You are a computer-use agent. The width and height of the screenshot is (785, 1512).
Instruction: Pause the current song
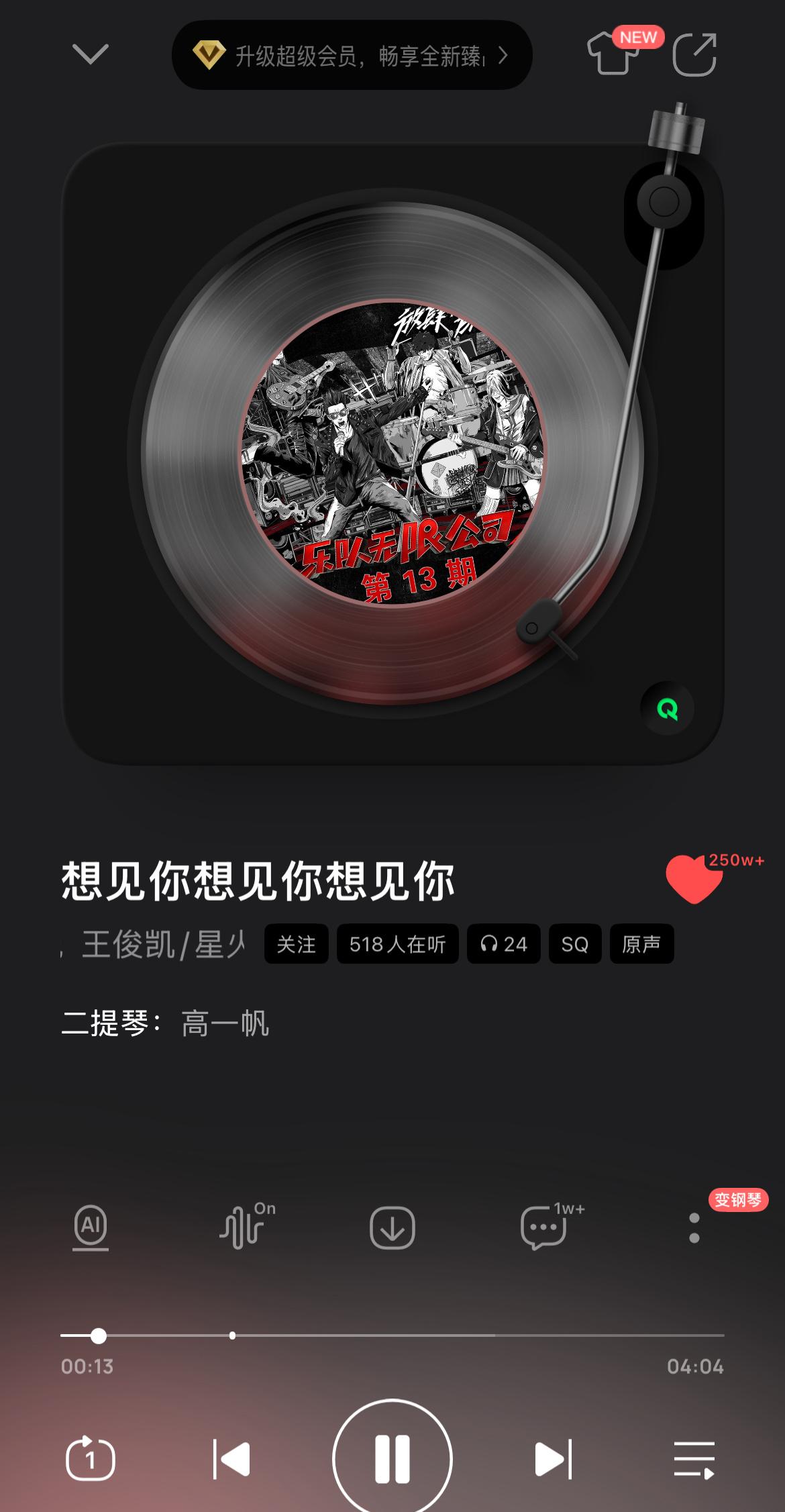click(x=392, y=1459)
